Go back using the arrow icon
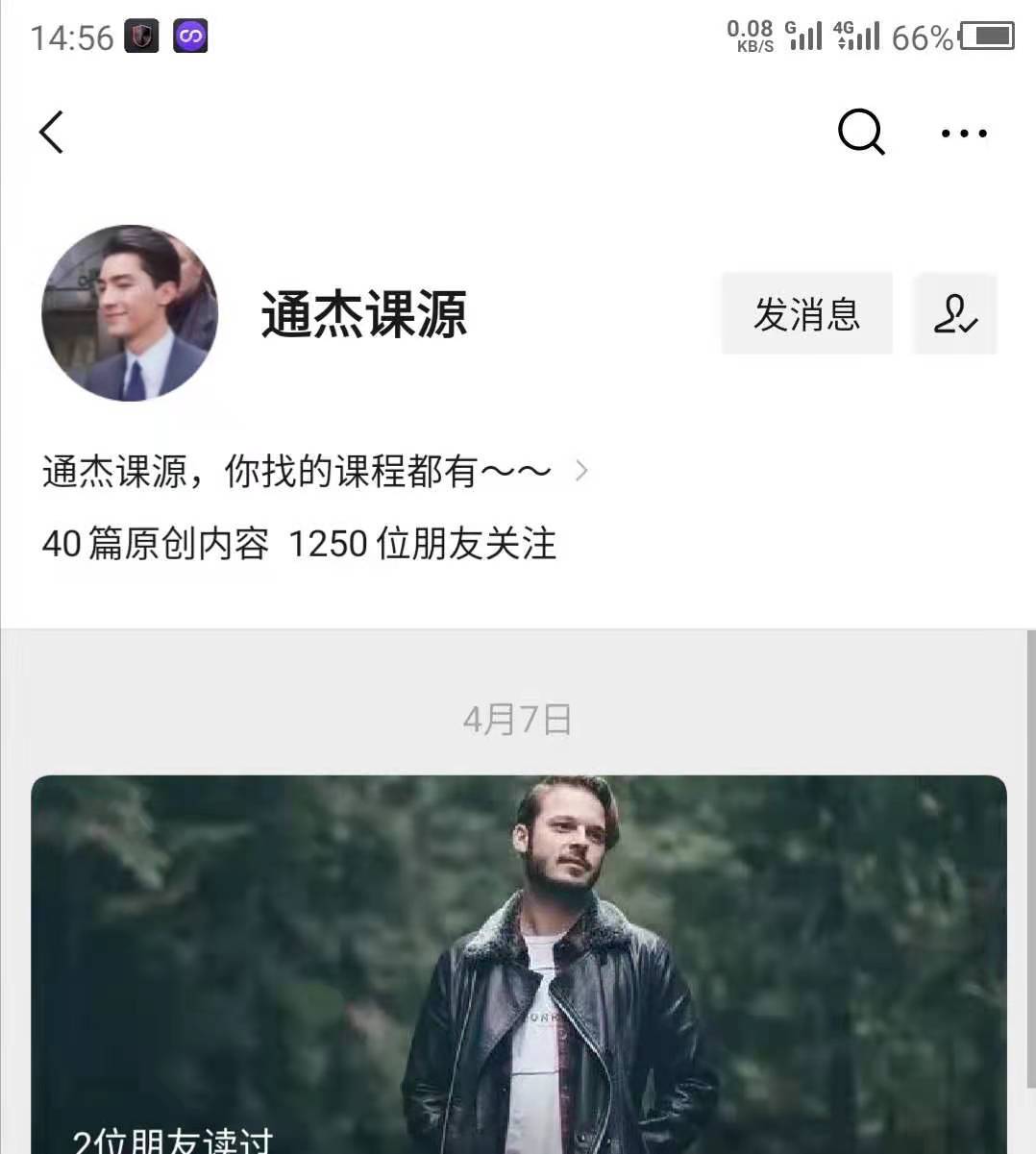This screenshot has height=1154, width=1036. [52, 132]
